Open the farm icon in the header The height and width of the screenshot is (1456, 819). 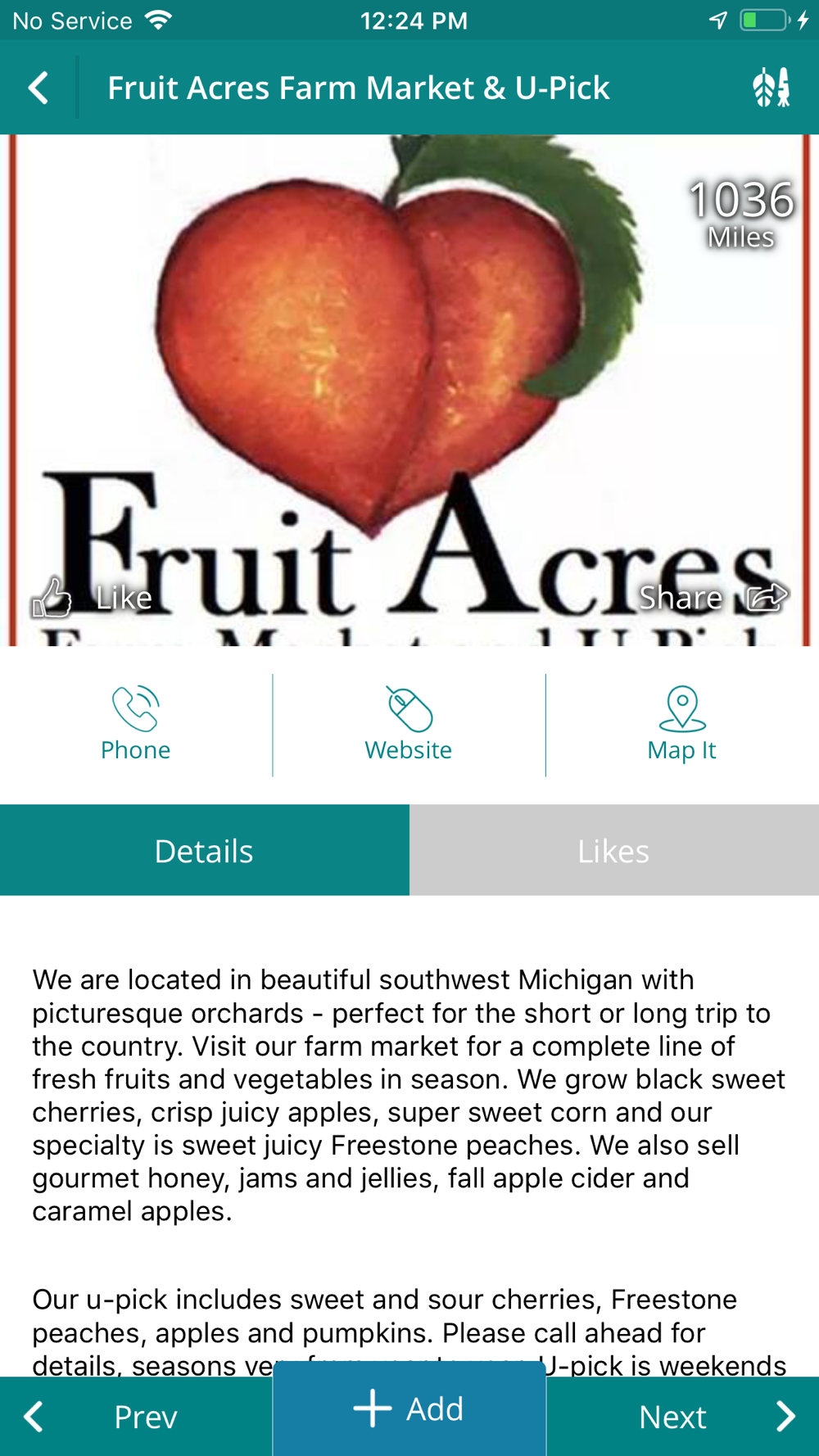point(771,88)
